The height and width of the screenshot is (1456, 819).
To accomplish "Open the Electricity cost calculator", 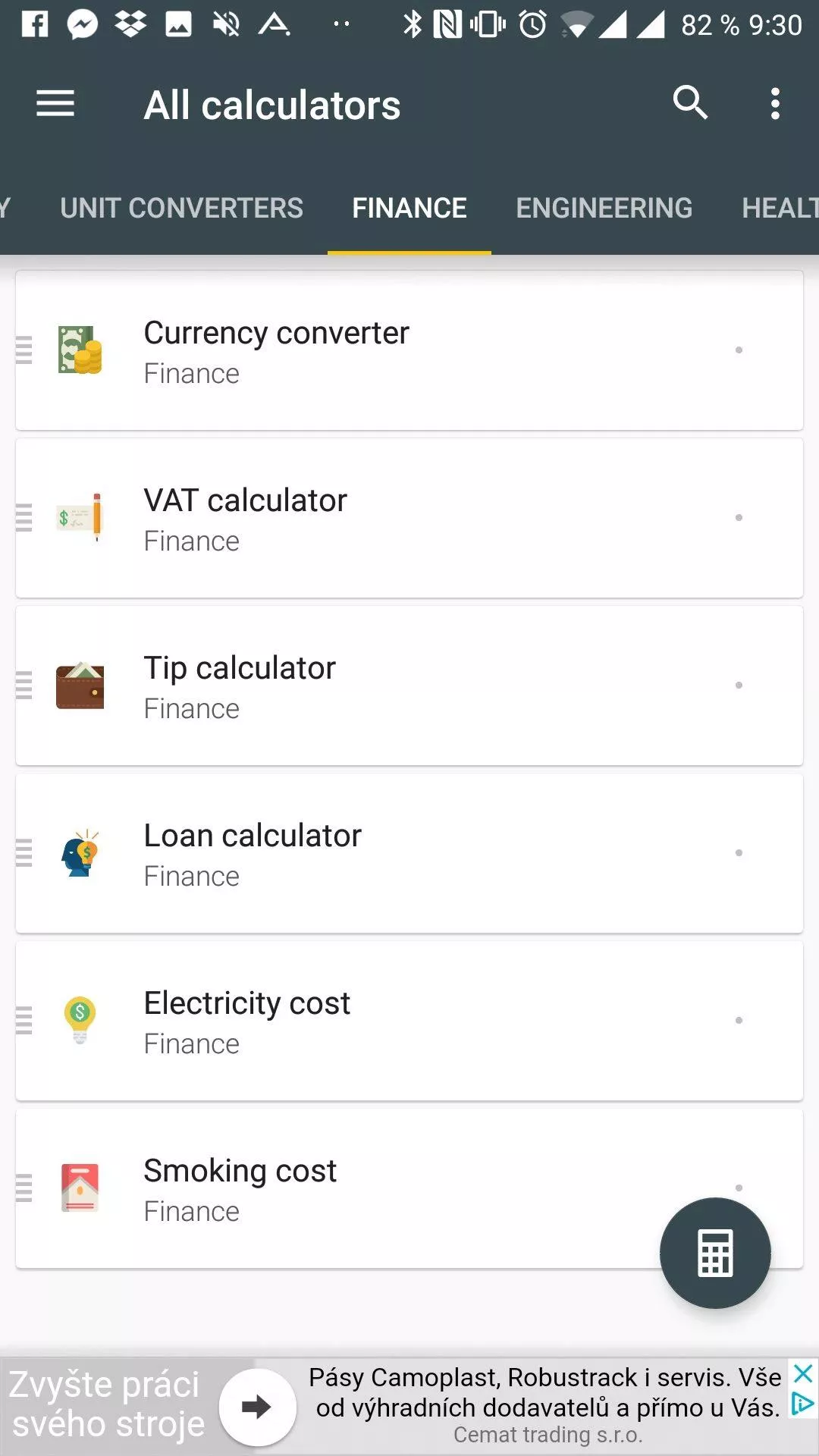I will [x=409, y=1021].
